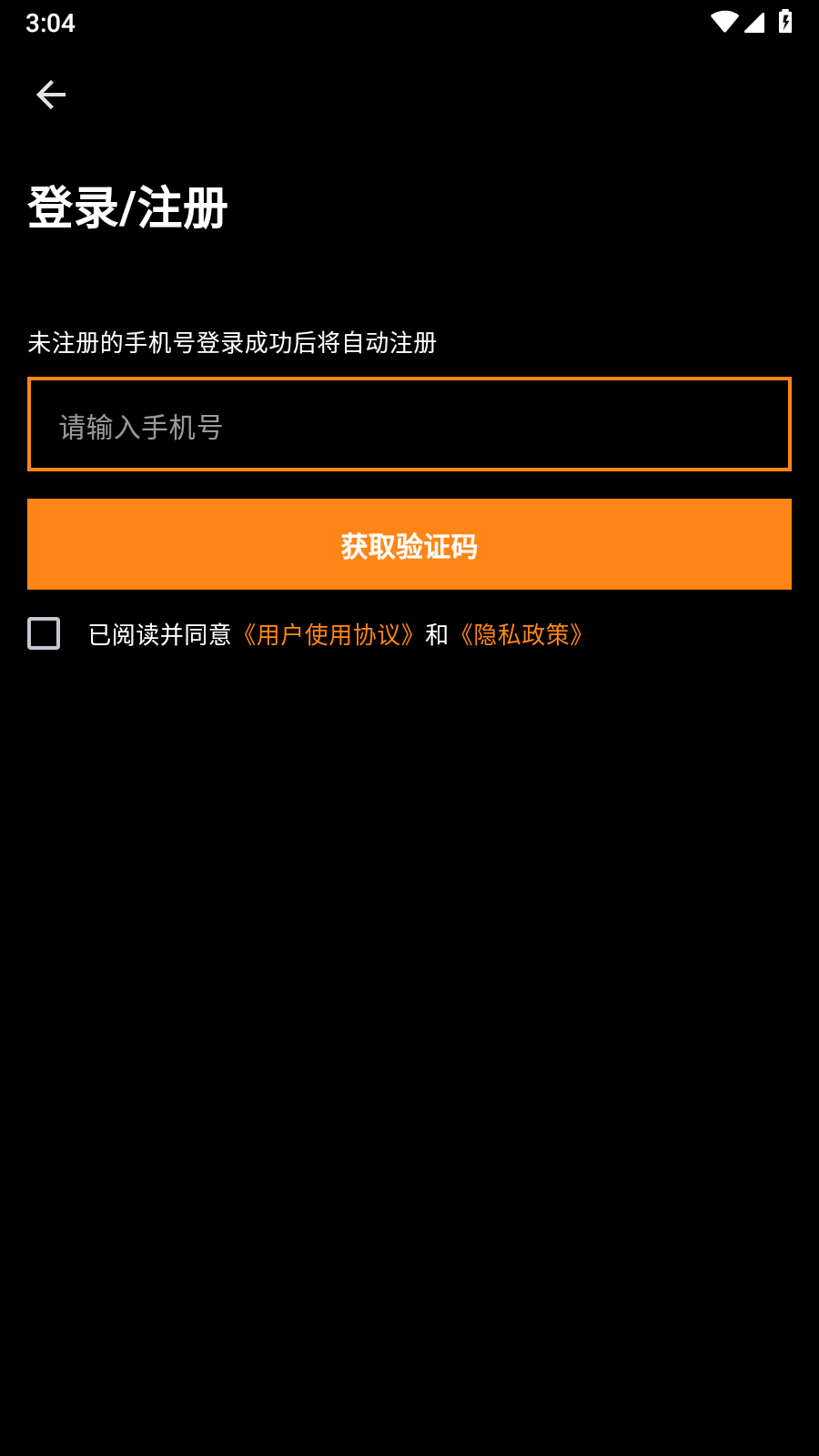
Task: Focus the phone number input field
Action: [409, 425]
